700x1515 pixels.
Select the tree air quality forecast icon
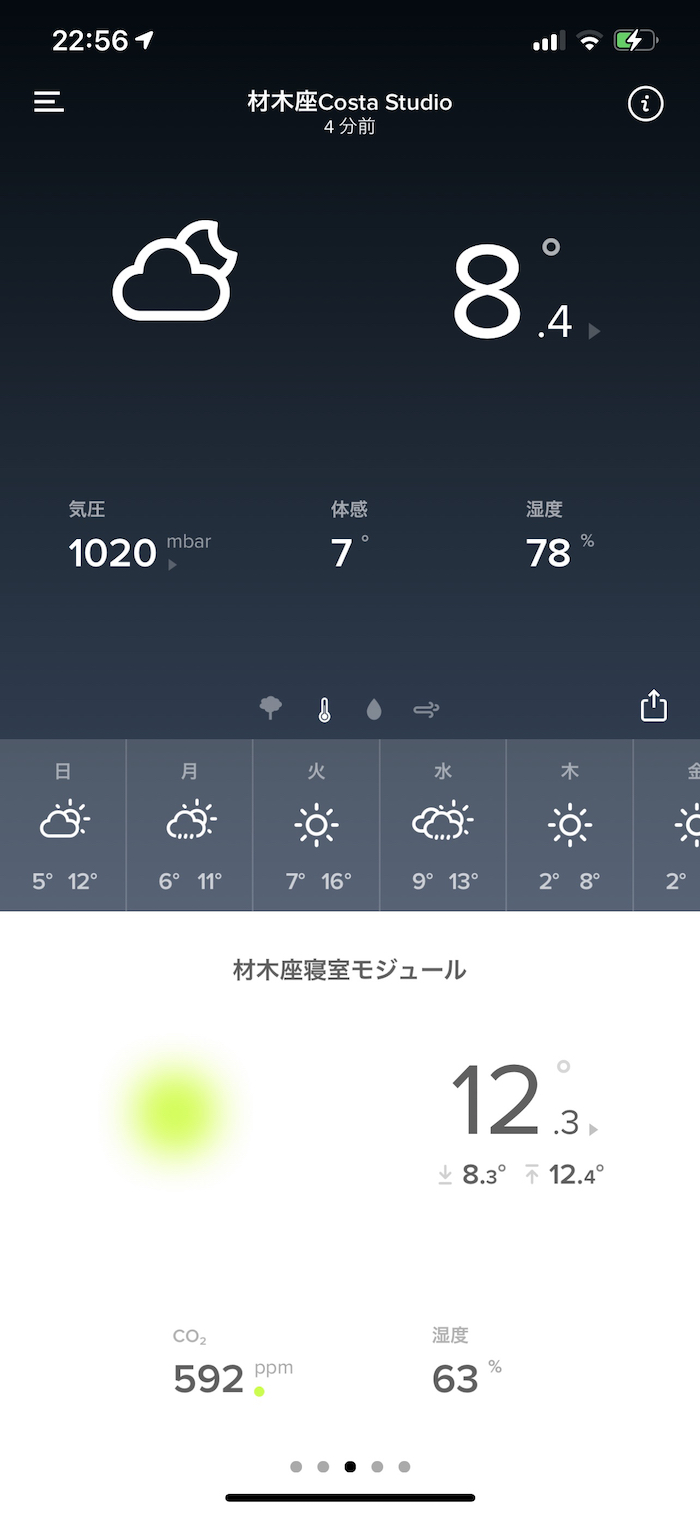(x=270, y=709)
